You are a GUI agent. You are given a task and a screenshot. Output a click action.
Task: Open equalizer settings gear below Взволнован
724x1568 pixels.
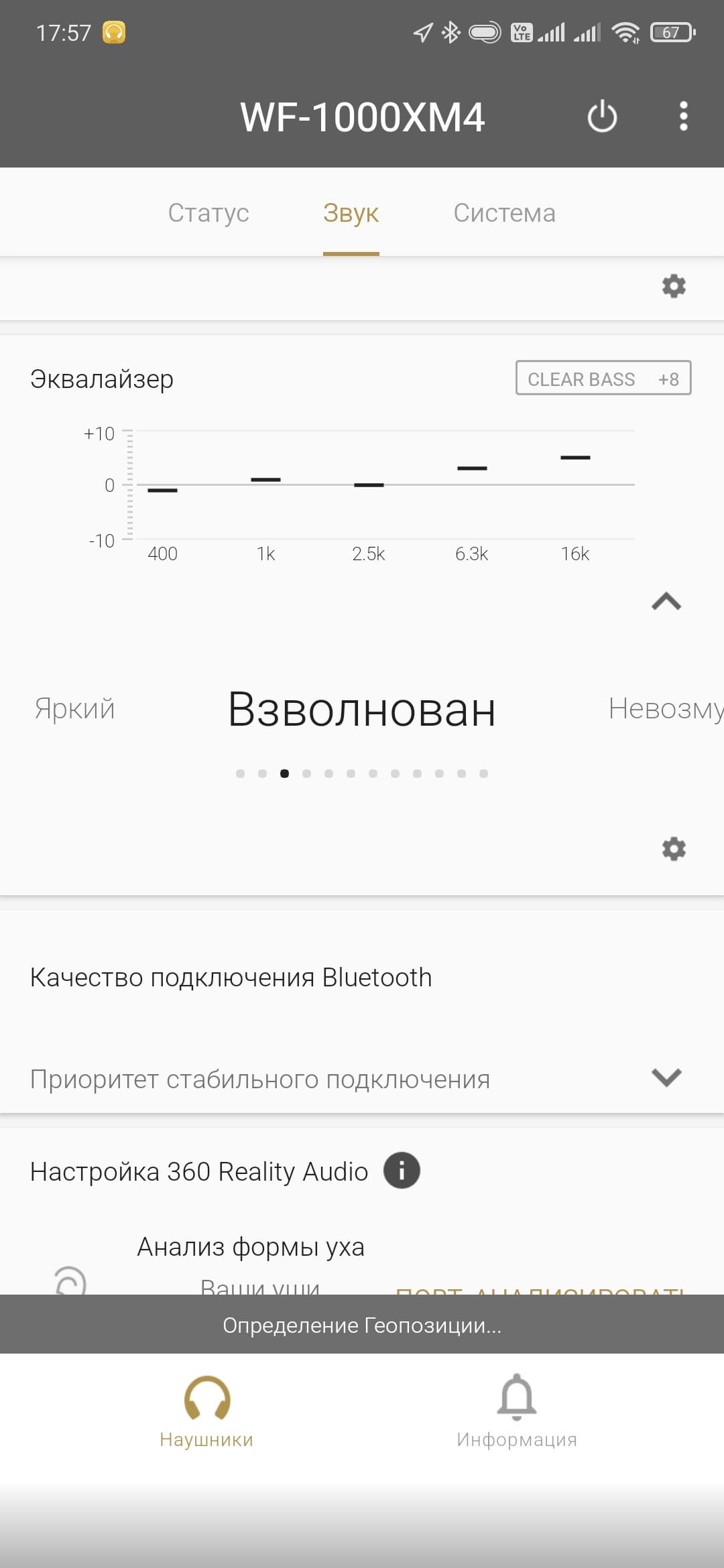[x=674, y=849]
